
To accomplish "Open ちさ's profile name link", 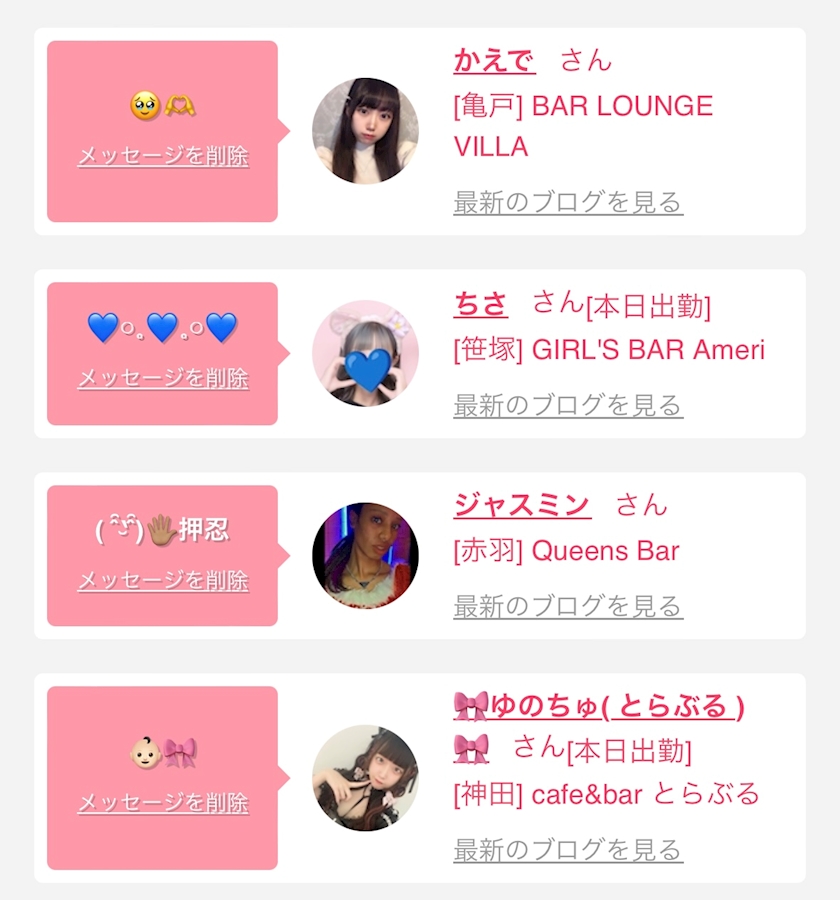I will point(480,303).
